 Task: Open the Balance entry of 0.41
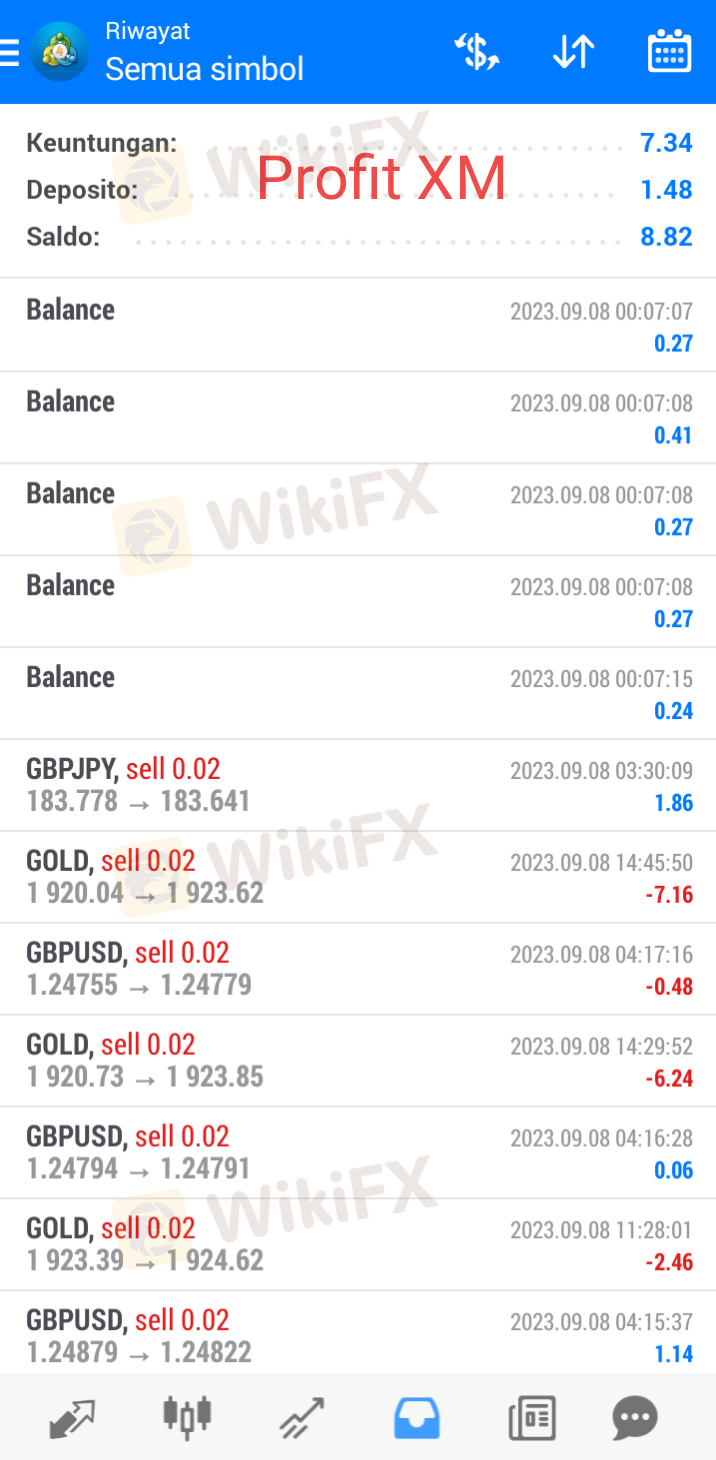[358, 417]
